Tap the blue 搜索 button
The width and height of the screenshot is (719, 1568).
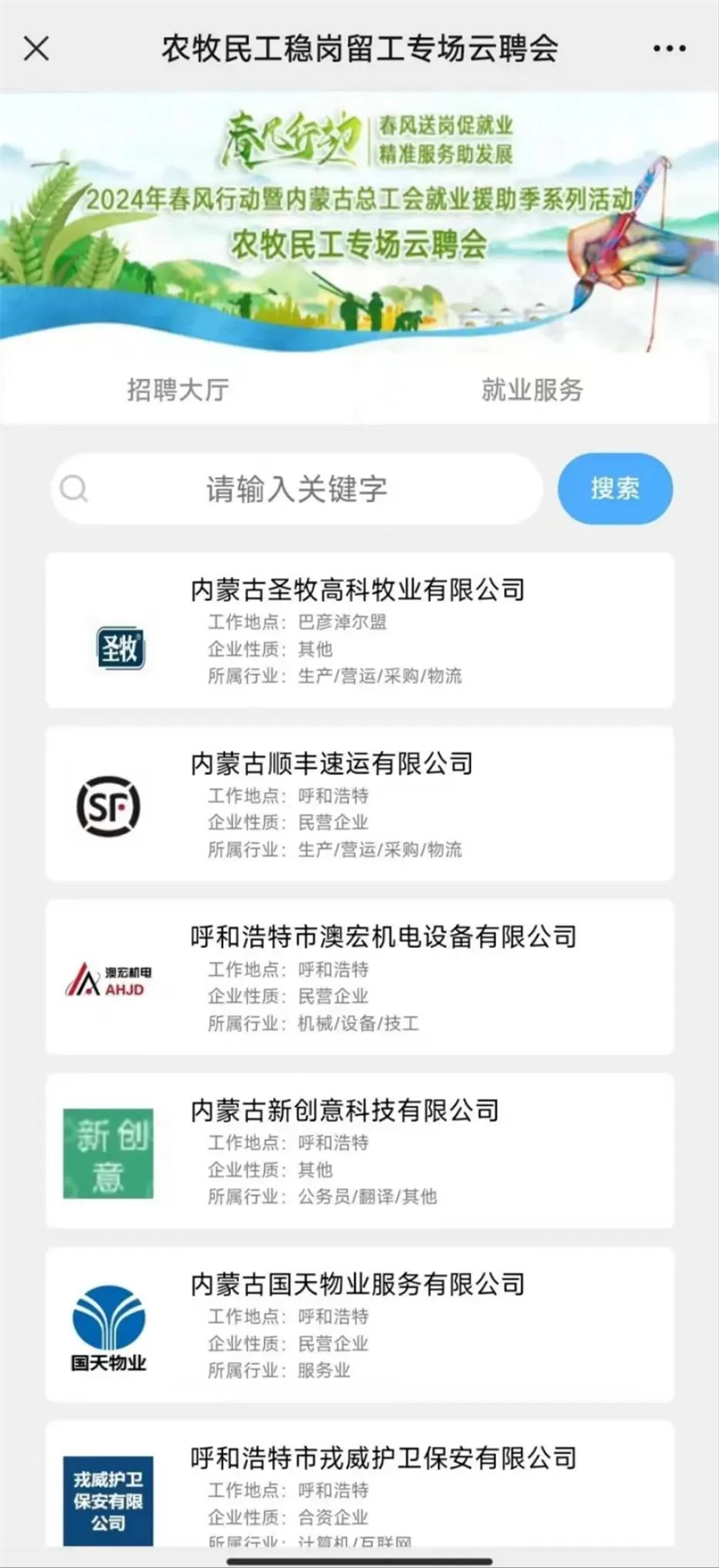615,489
